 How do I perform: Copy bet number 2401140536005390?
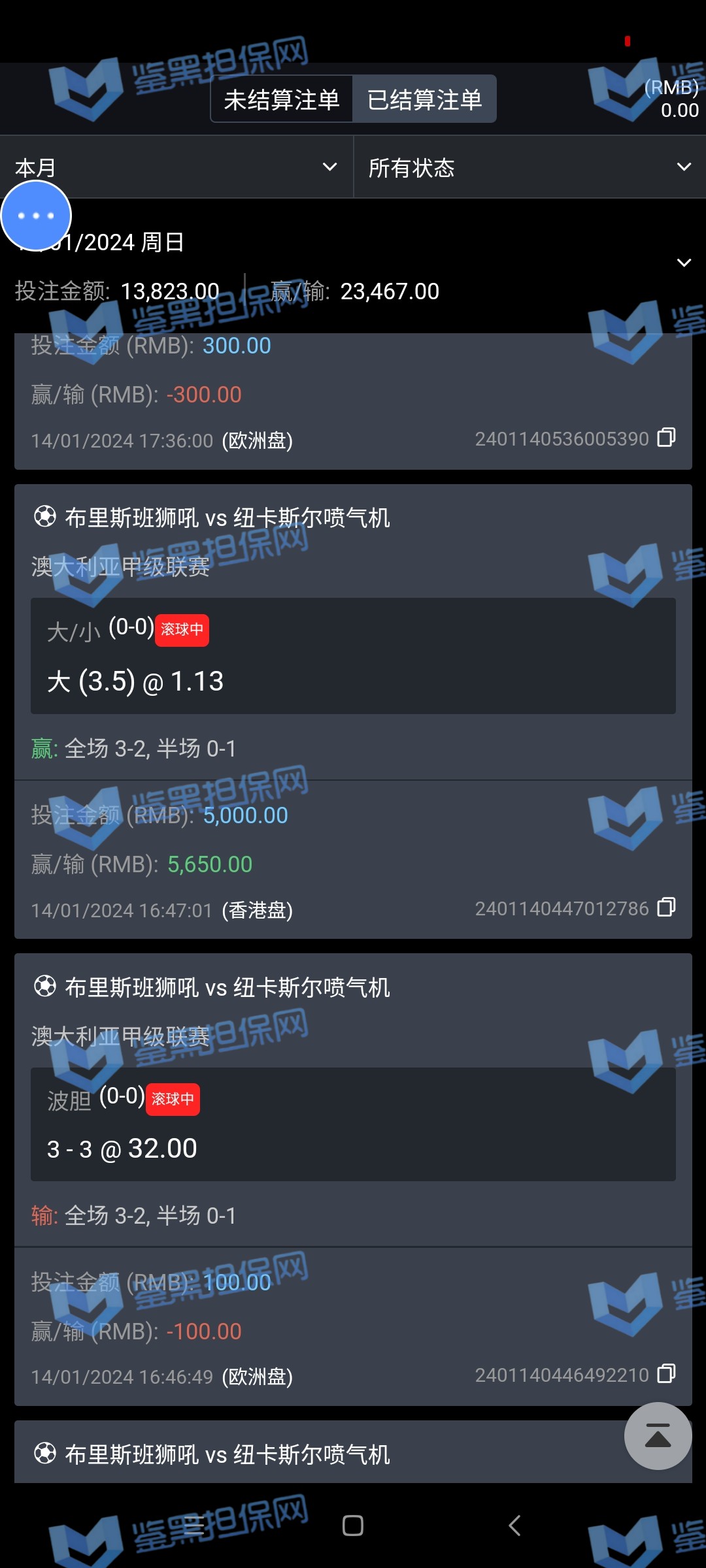[666, 438]
